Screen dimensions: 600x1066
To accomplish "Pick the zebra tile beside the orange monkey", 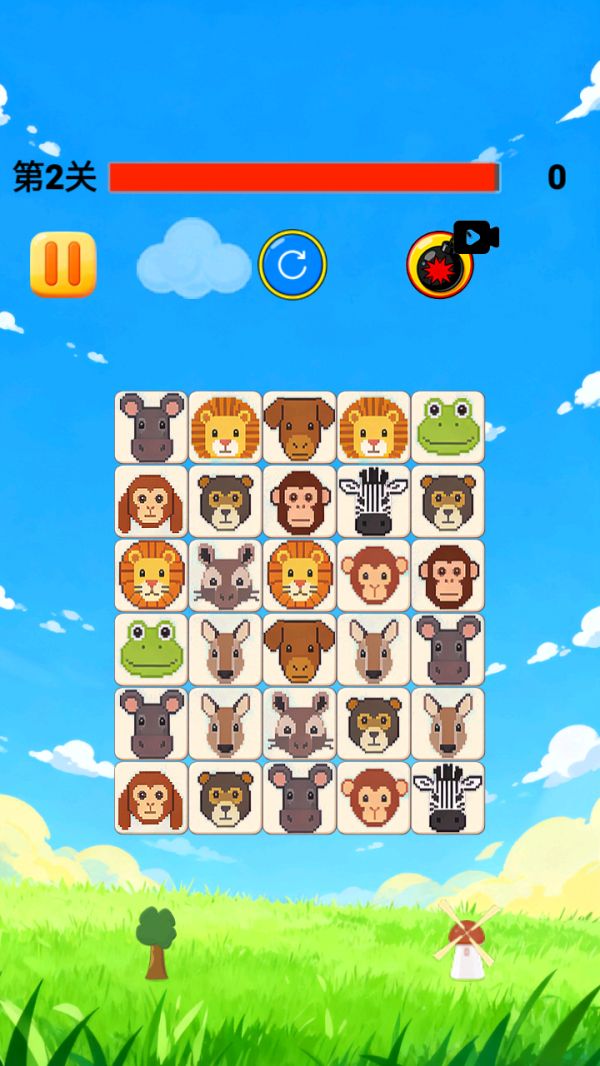I will (x=448, y=797).
